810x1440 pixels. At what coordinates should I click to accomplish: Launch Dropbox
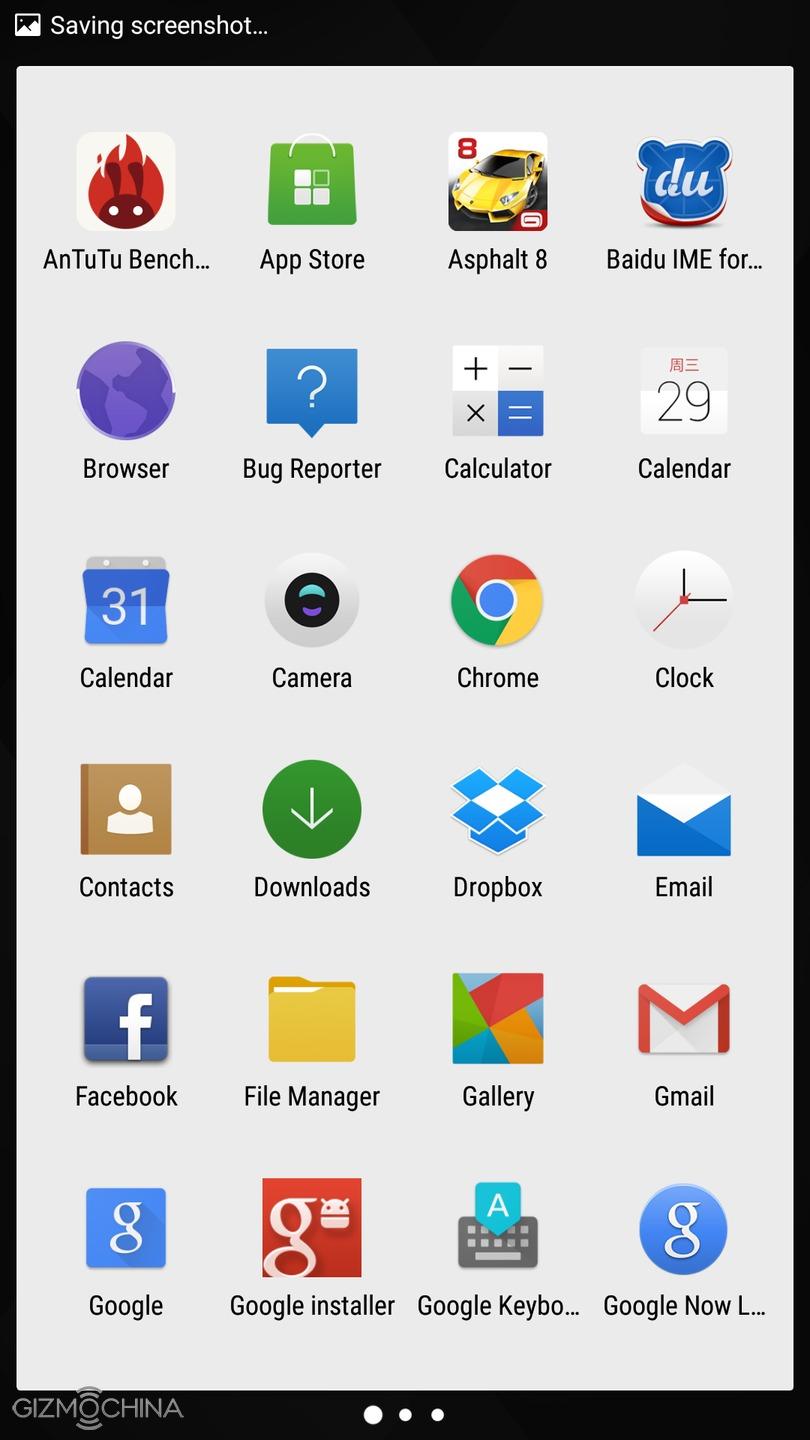coord(498,810)
